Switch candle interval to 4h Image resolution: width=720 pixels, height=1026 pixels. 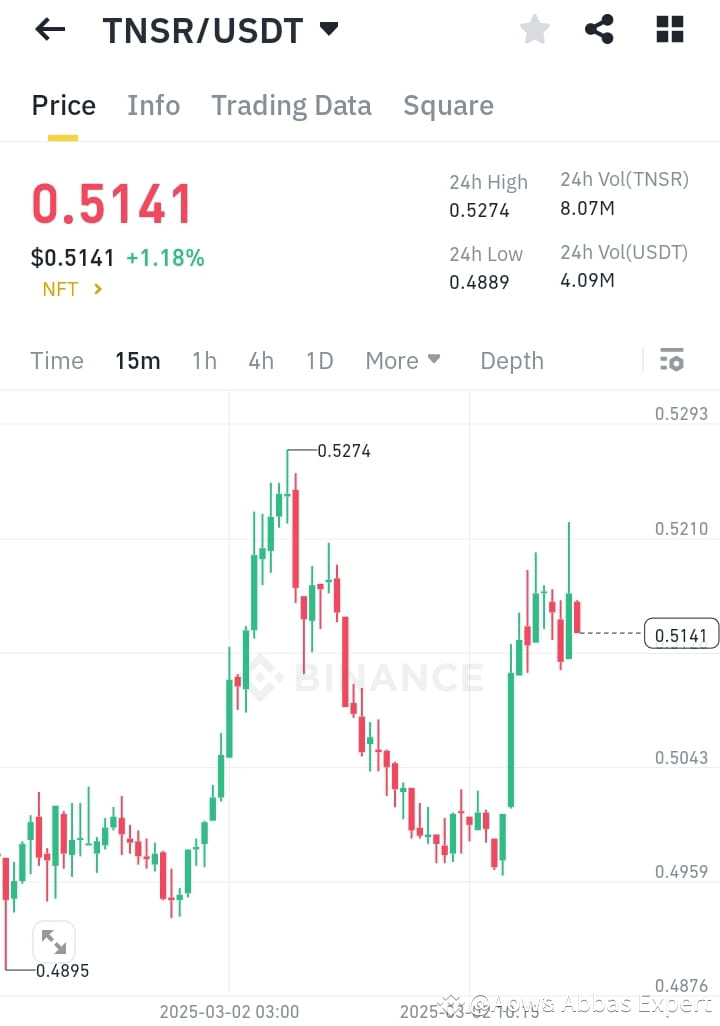click(x=261, y=360)
